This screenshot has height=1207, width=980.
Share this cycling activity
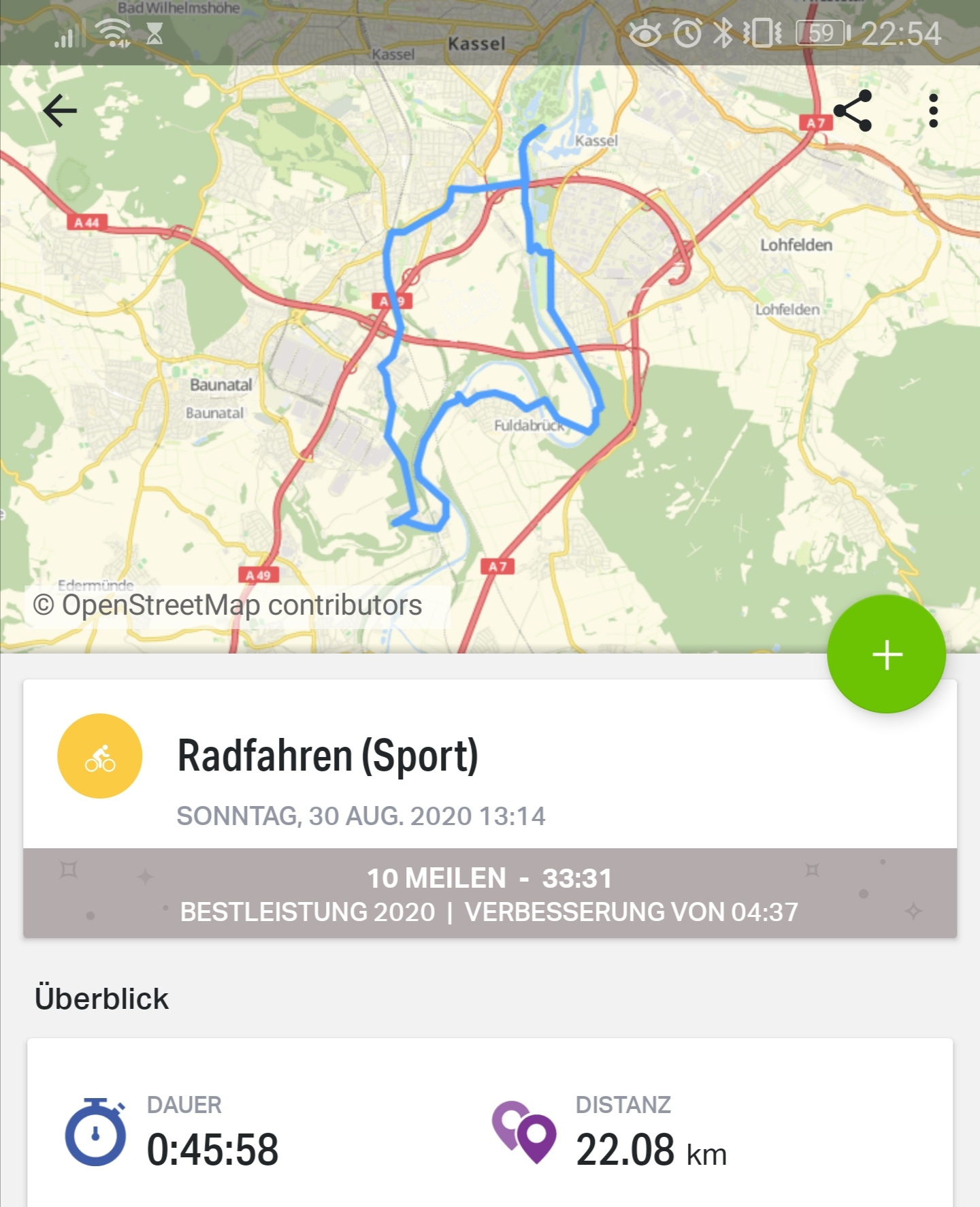[x=853, y=111]
